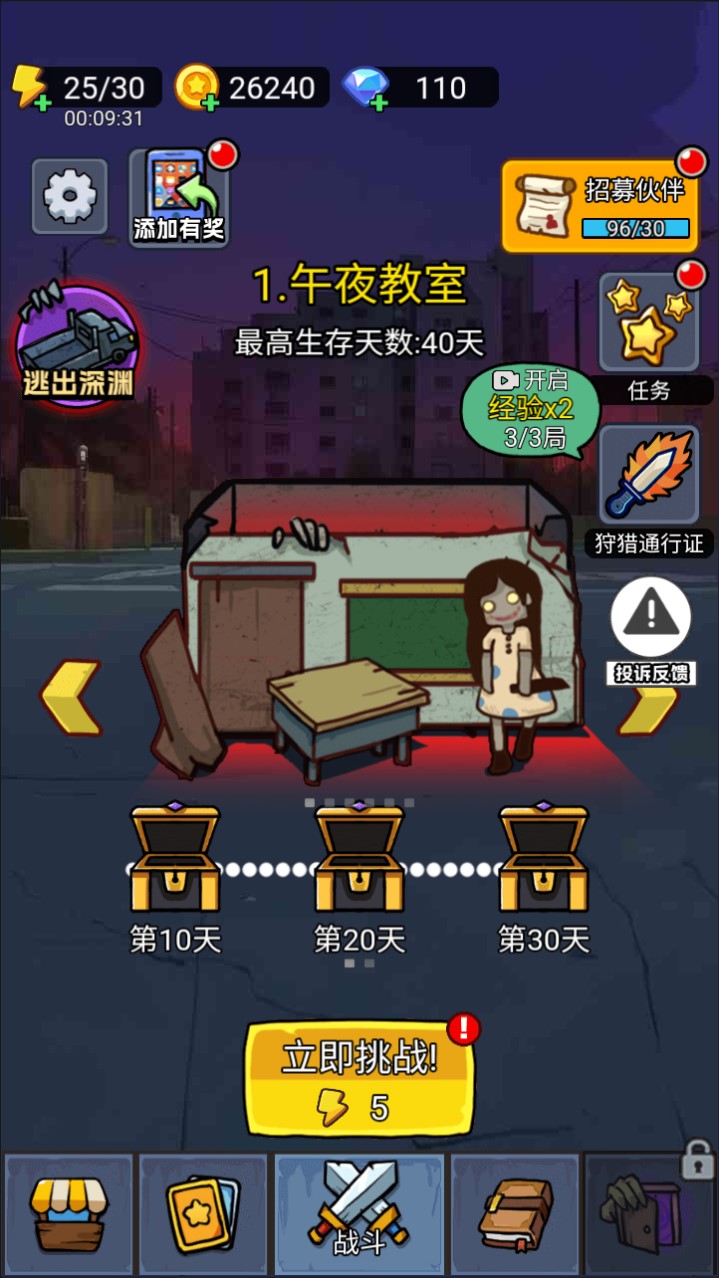Image resolution: width=719 pixels, height=1278 pixels.
Task: Open the 狩猎通行证 hunting pass
Action: [648, 477]
